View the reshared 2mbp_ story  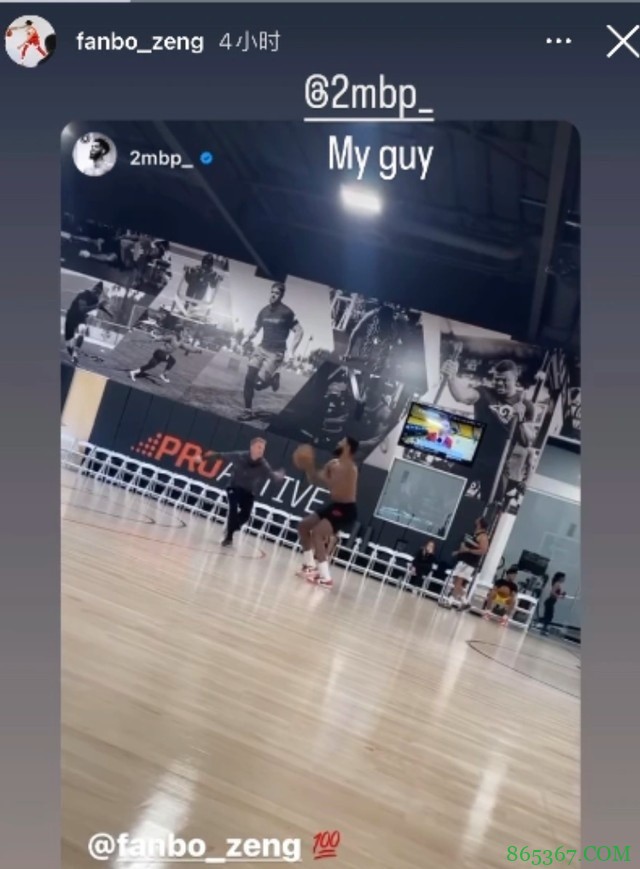point(320,500)
